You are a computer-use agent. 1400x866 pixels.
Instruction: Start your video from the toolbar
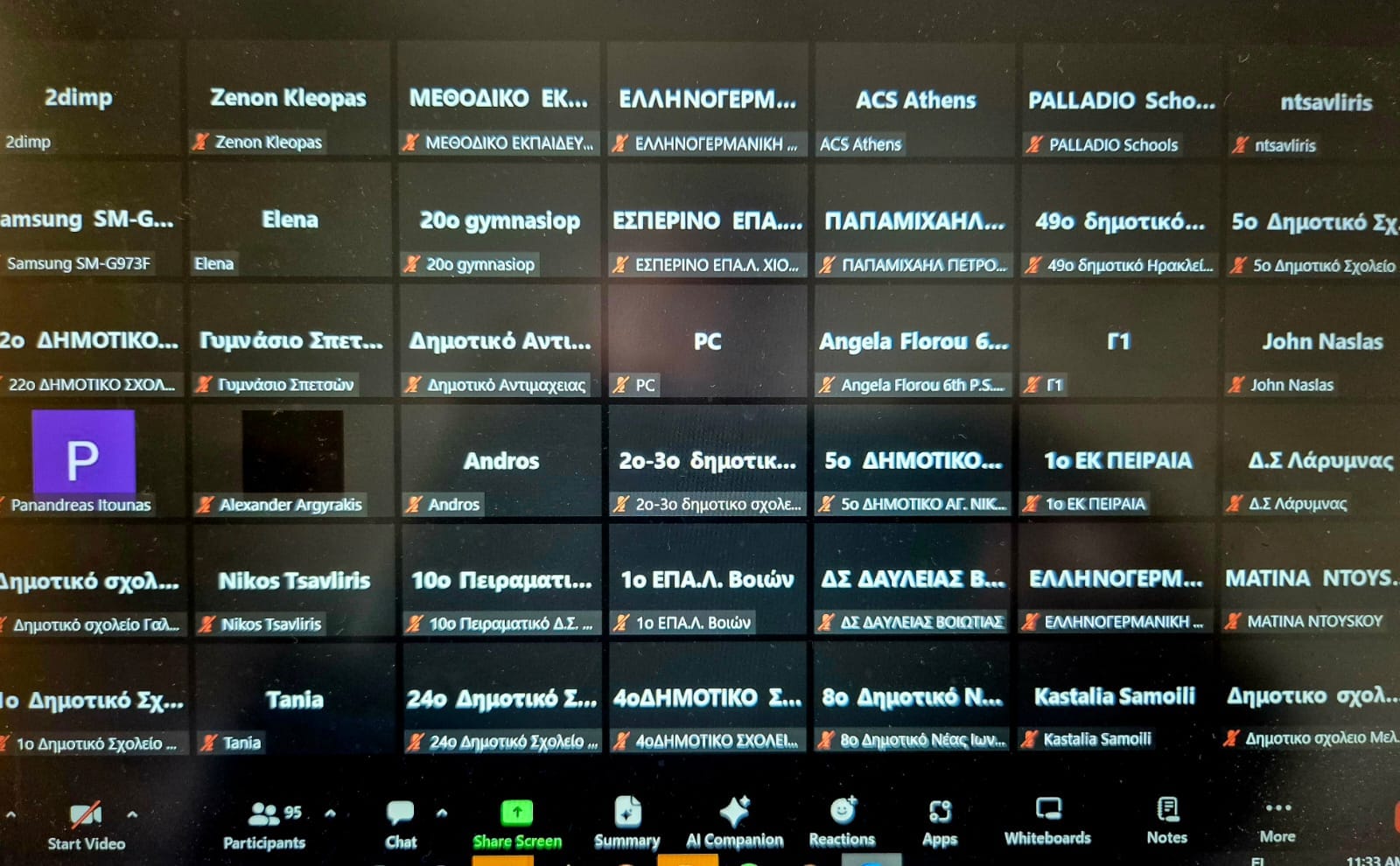coord(86,825)
